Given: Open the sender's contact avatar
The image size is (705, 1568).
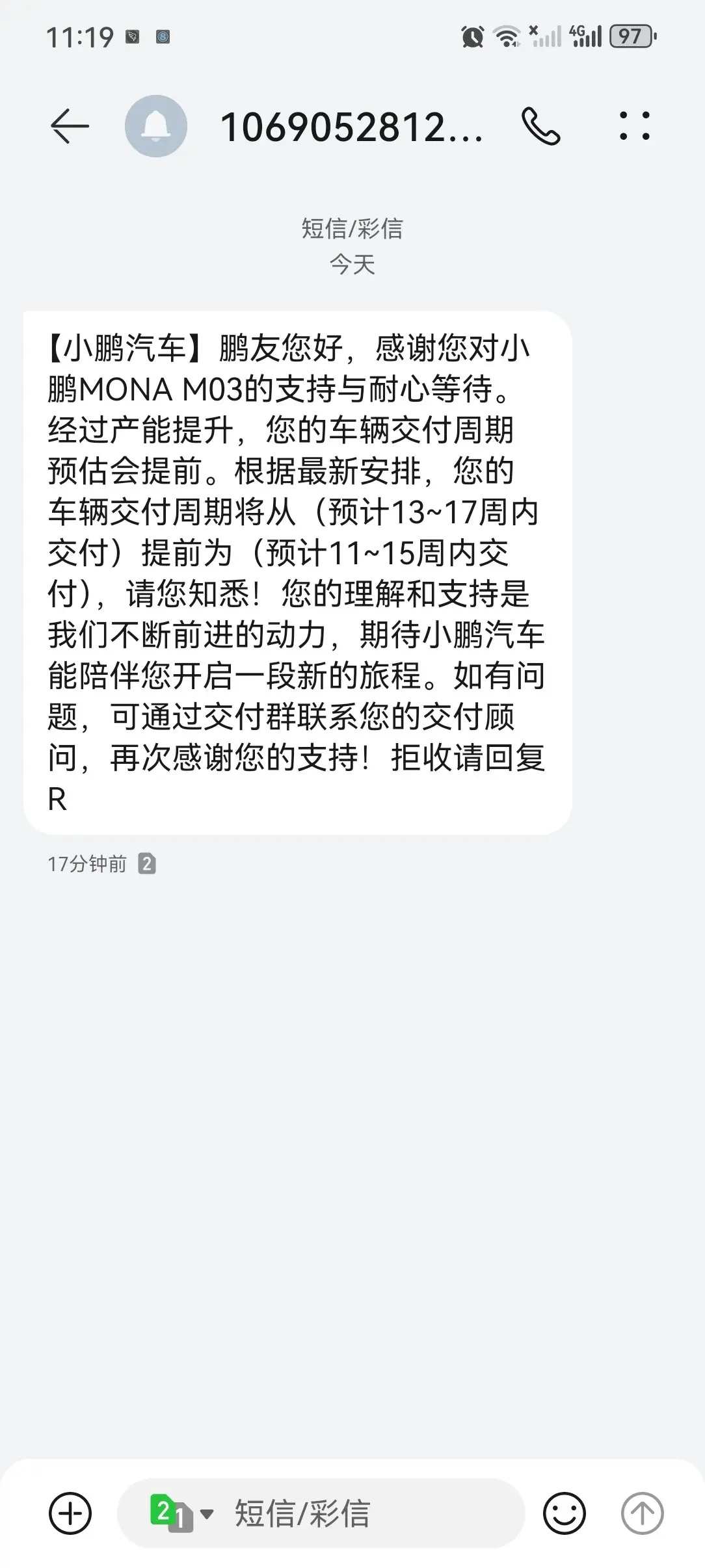Looking at the screenshot, I should coord(156,126).
